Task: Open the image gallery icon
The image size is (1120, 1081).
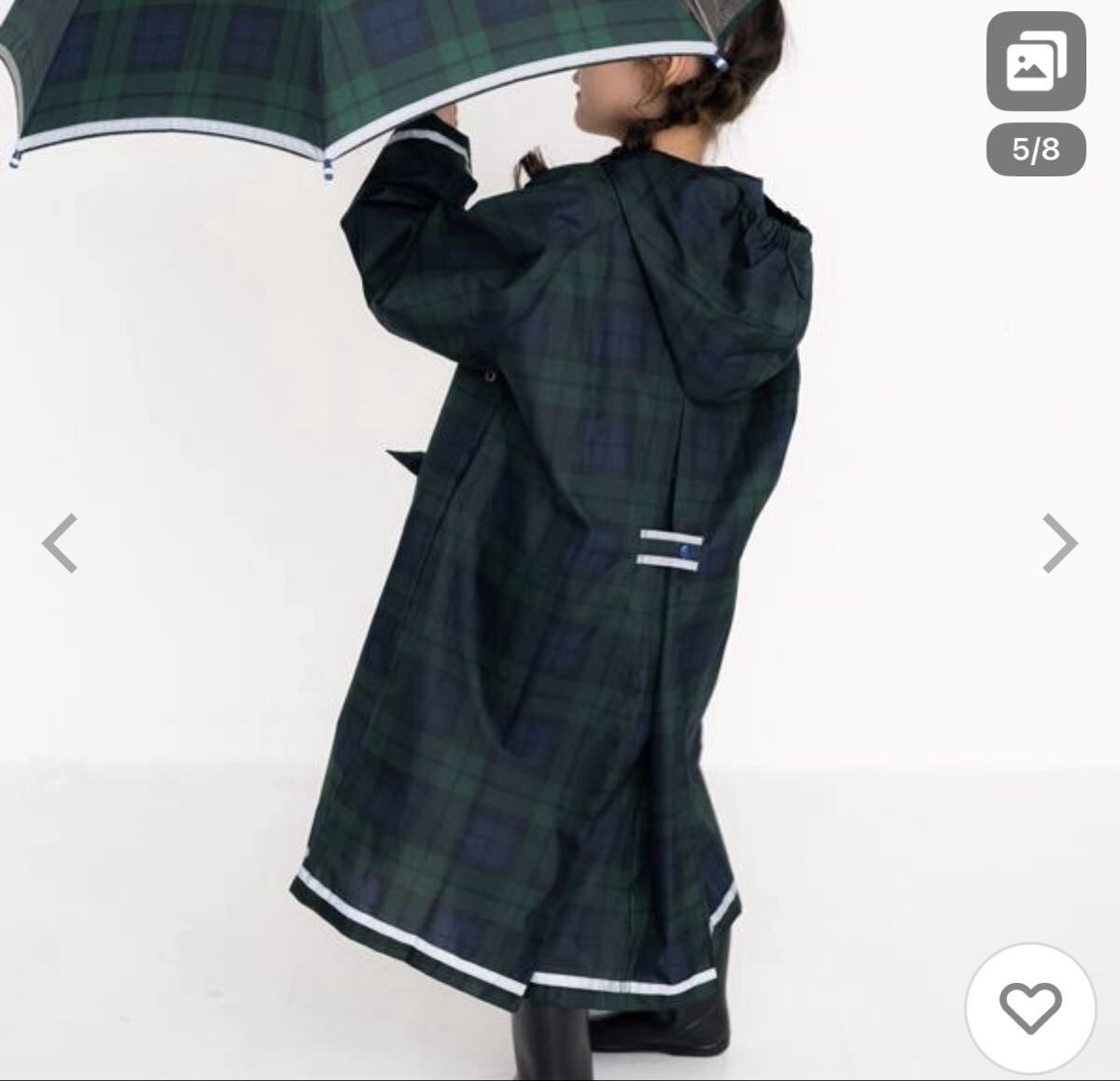Action: [1036, 63]
